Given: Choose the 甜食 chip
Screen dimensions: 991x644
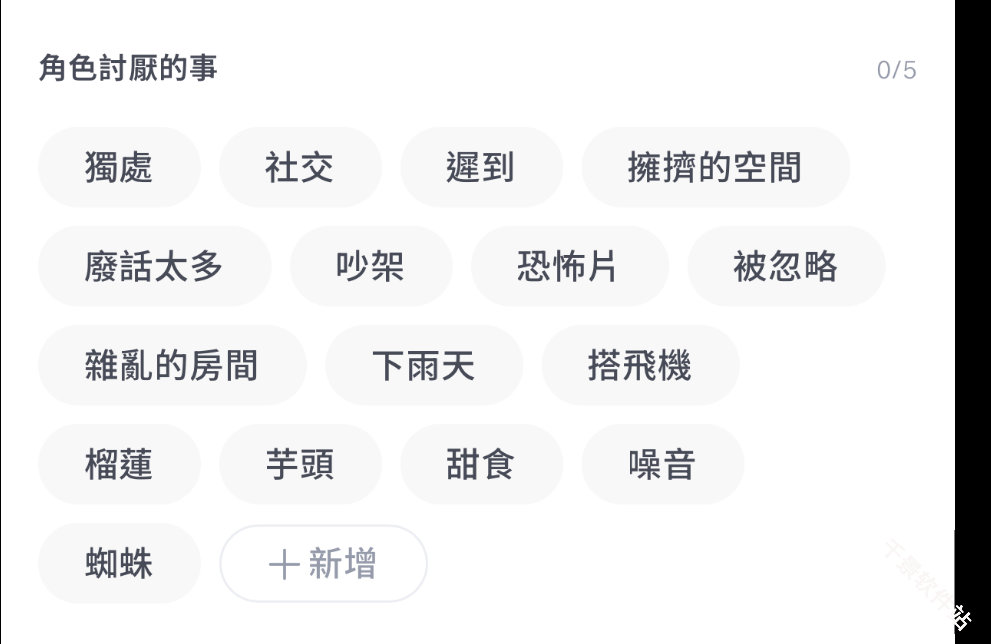Looking at the screenshot, I should 481,464.
